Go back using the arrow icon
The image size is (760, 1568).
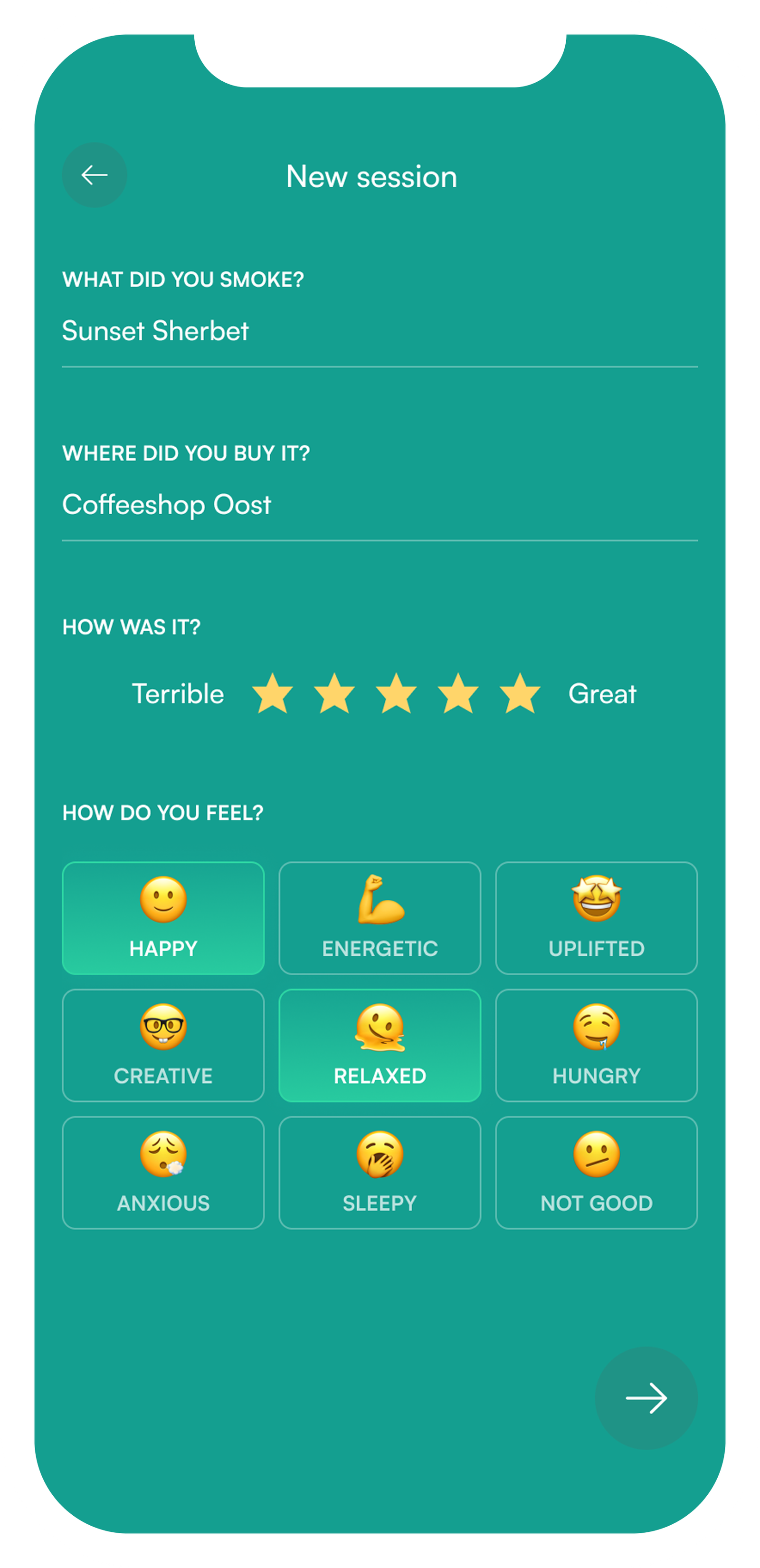(x=95, y=175)
